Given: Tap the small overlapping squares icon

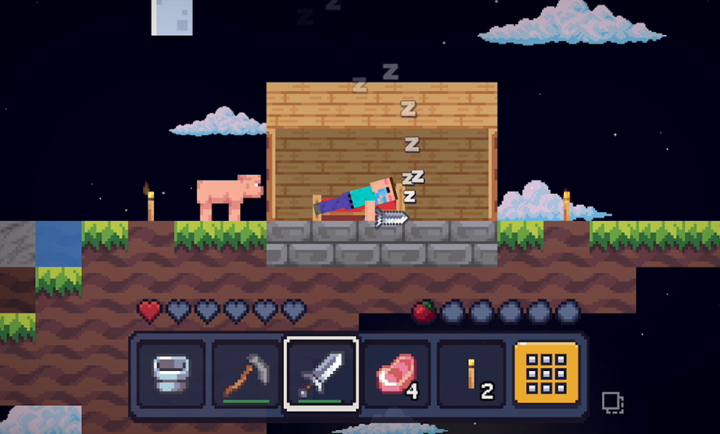Looking at the screenshot, I should point(613,403).
